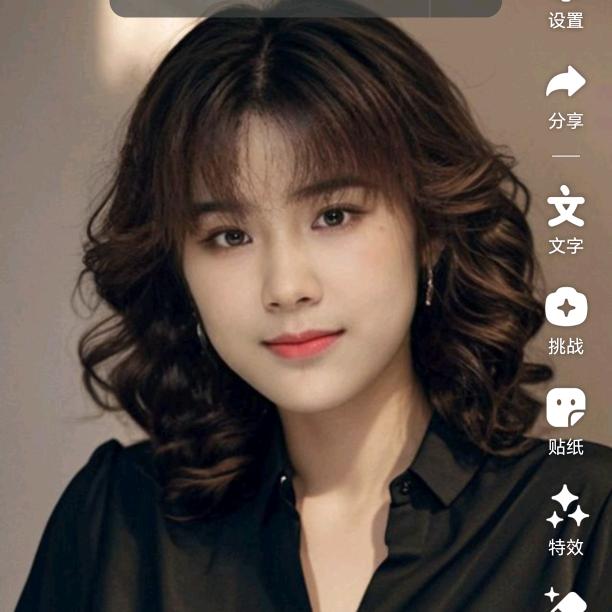
Task: Add text with the 文字 tool
Action: click(566, 207)
